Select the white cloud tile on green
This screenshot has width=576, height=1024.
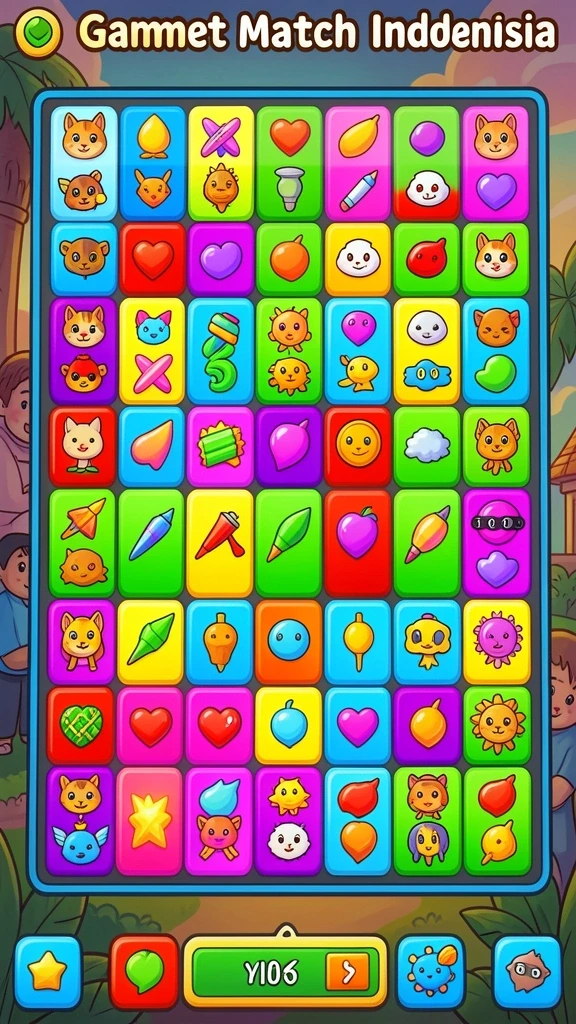tap(427, 447)
